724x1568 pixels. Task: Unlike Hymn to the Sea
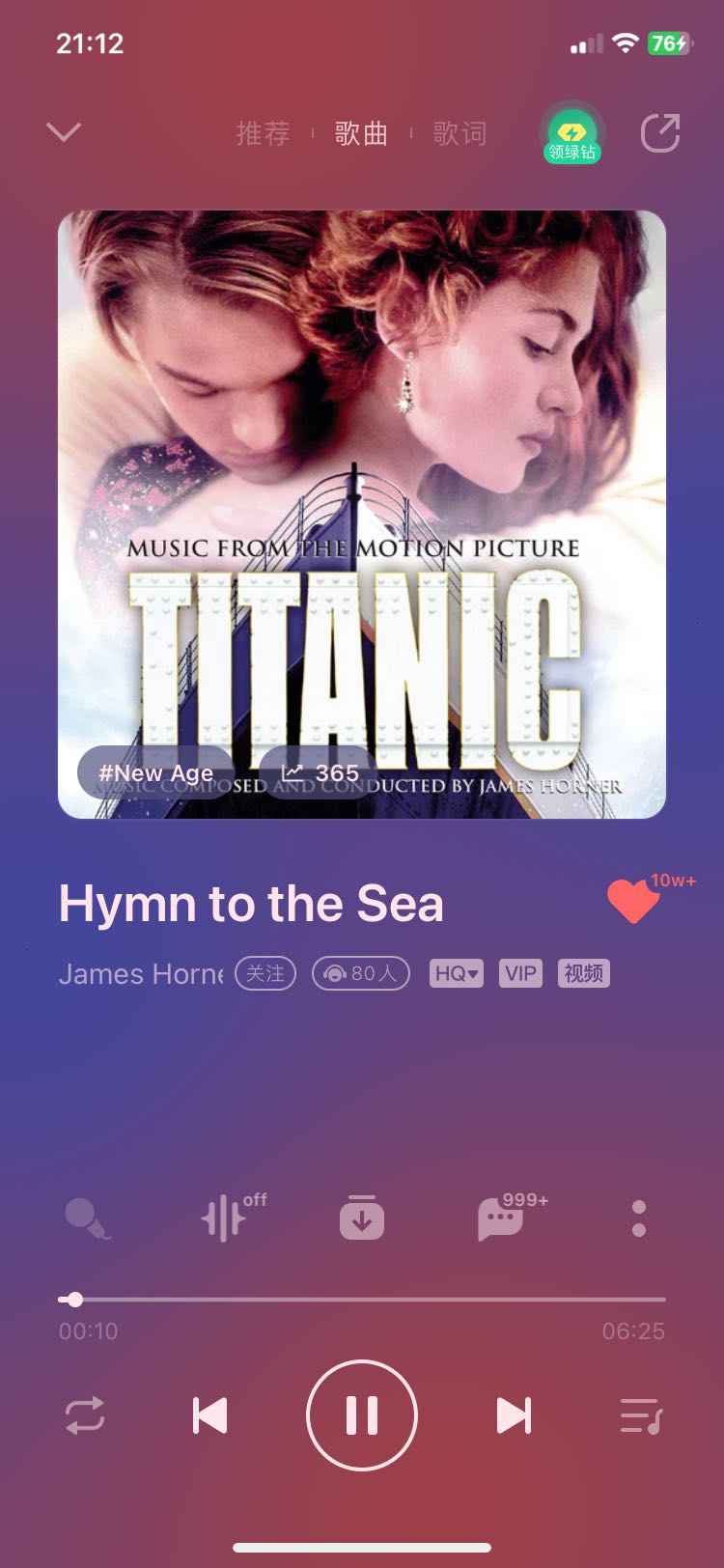[x=633, y=900]
